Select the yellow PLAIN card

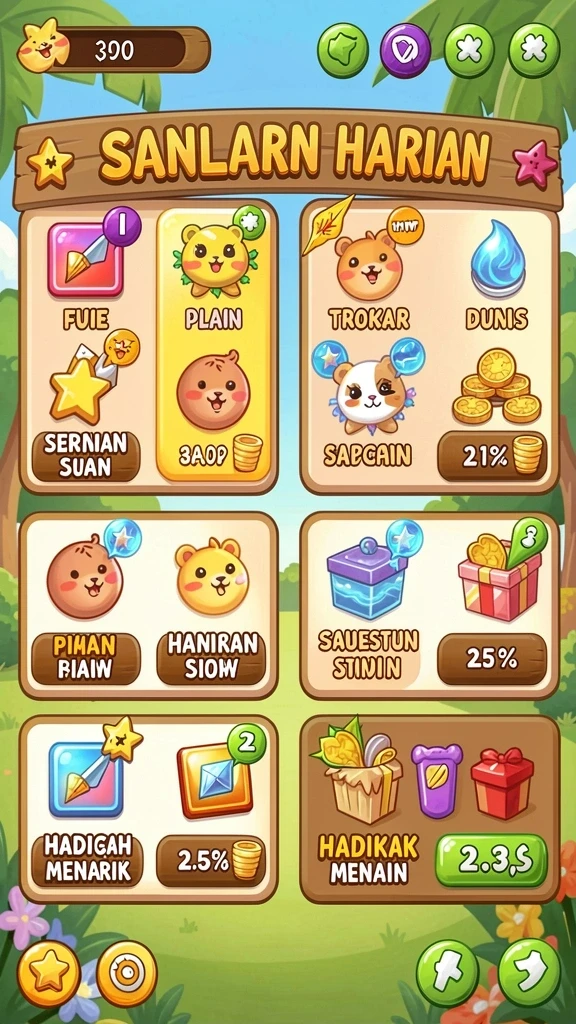[x=214, y=345]
